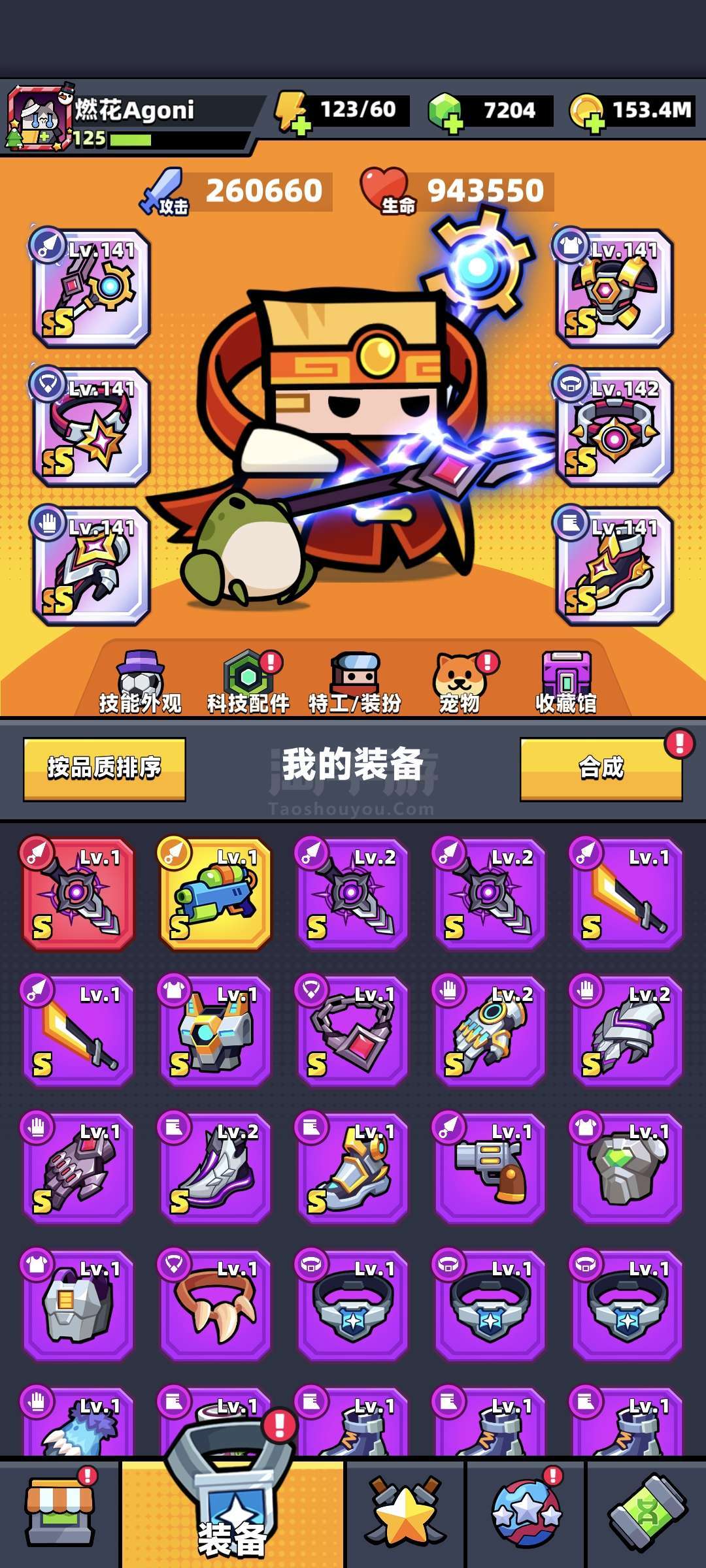Select the equipped Lv.142 belt slot

point(614,427)
